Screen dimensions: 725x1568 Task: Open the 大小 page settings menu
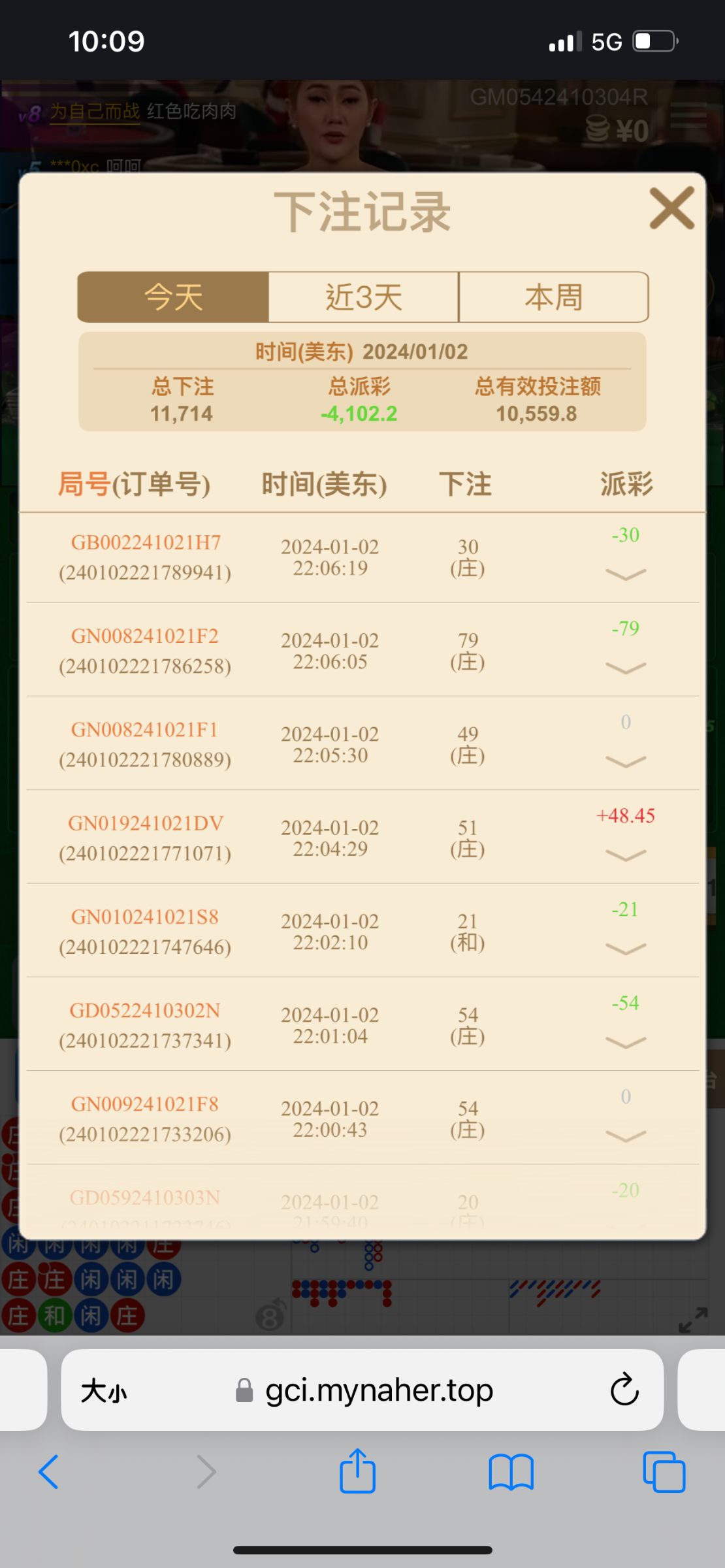tap(104, 1391)
